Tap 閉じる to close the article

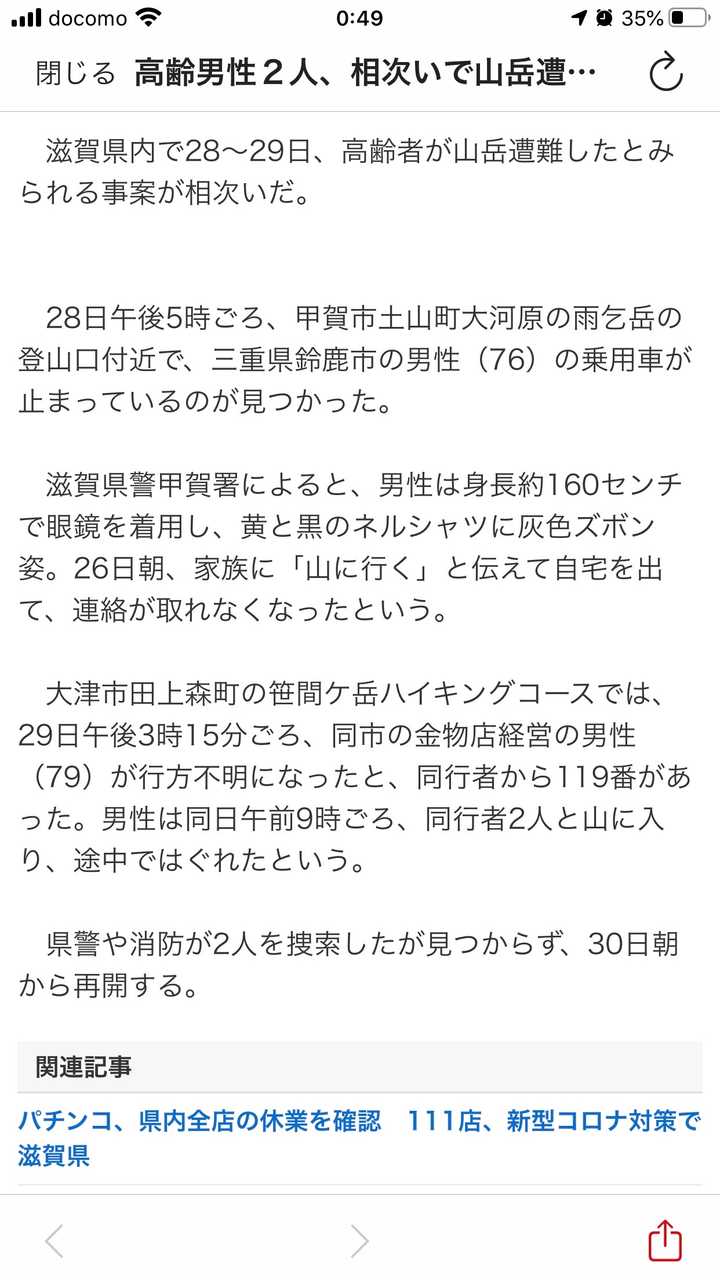click(x=76, y=73)
